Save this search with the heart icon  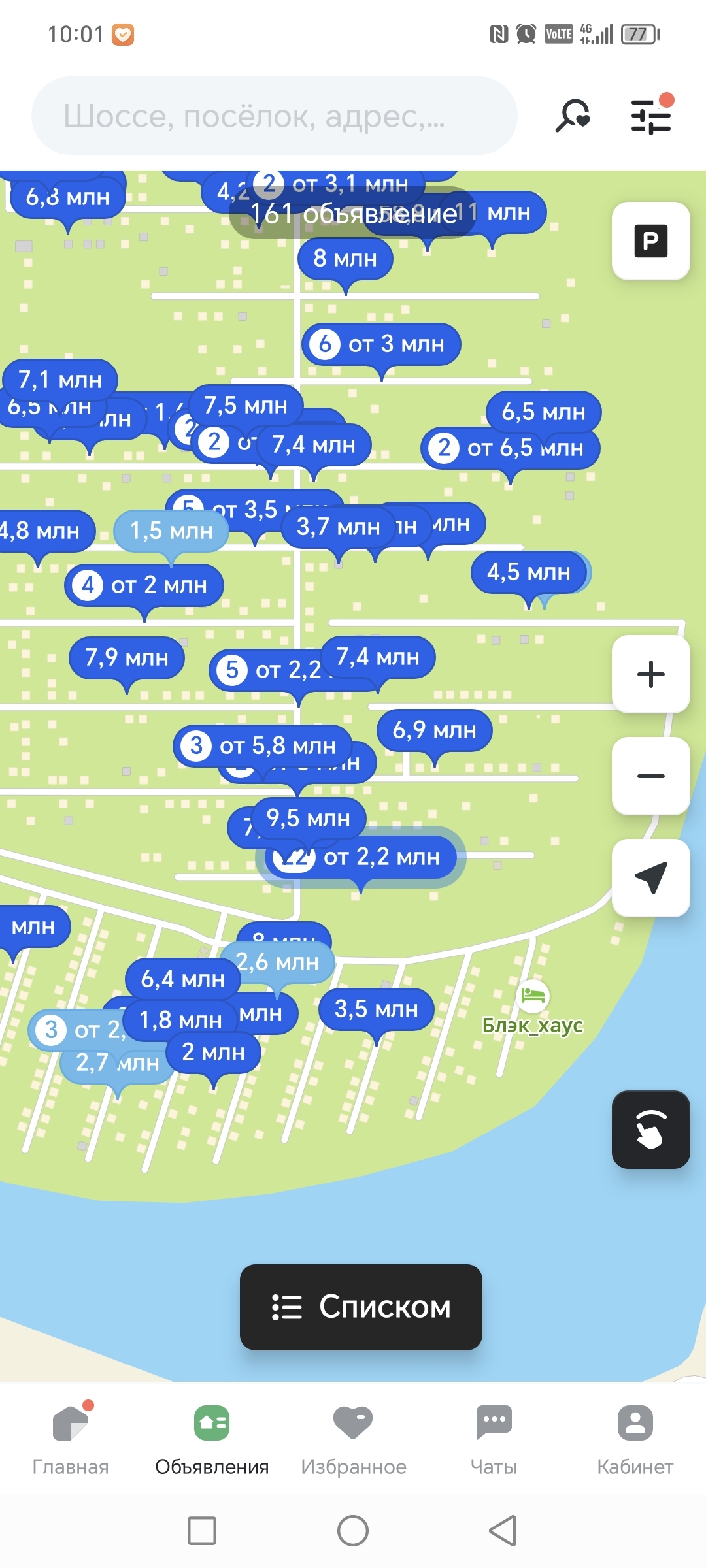point(573,116)
